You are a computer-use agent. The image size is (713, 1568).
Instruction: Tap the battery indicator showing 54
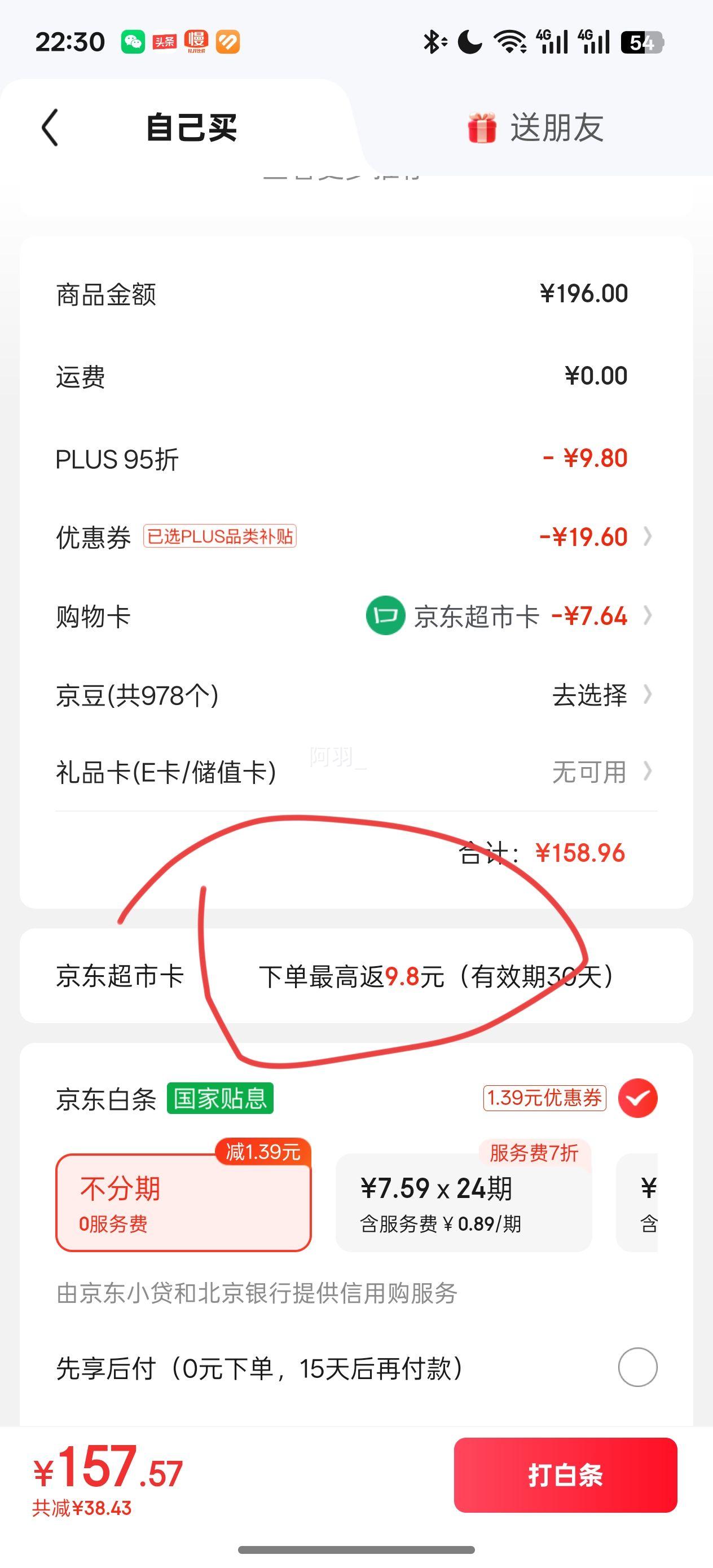(x=642, y=41)
